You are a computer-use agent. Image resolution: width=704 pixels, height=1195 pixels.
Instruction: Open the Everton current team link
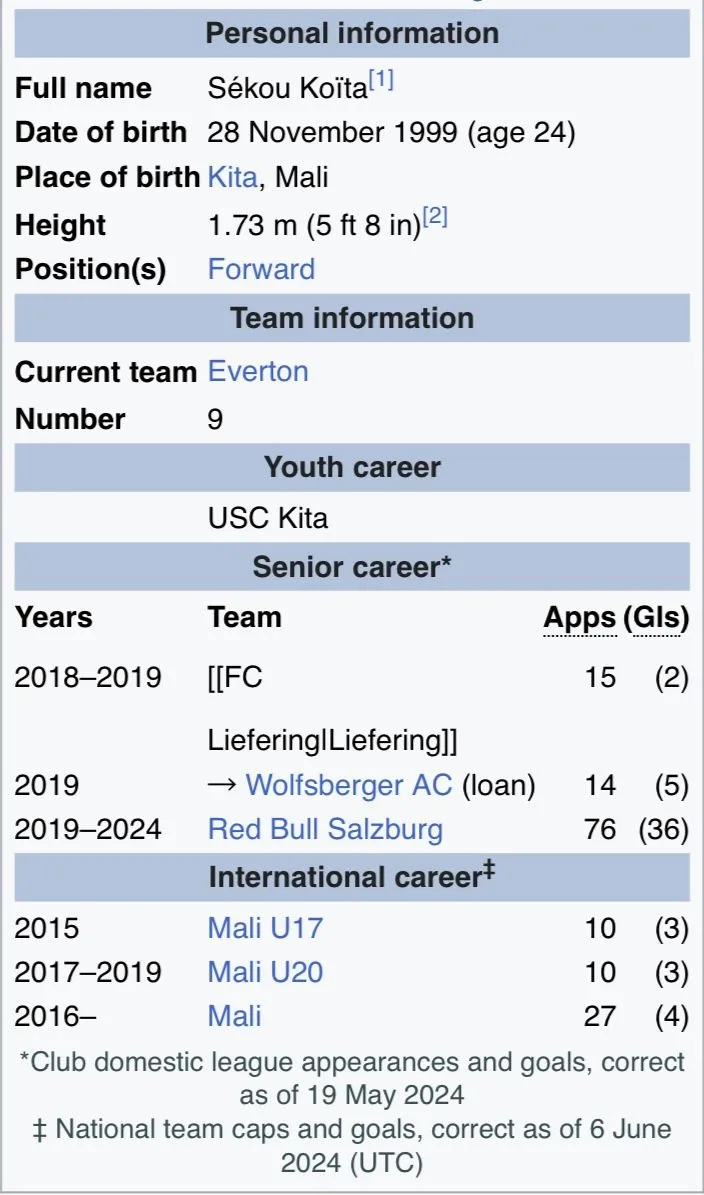pyautogui.click(x=258, y=371)
